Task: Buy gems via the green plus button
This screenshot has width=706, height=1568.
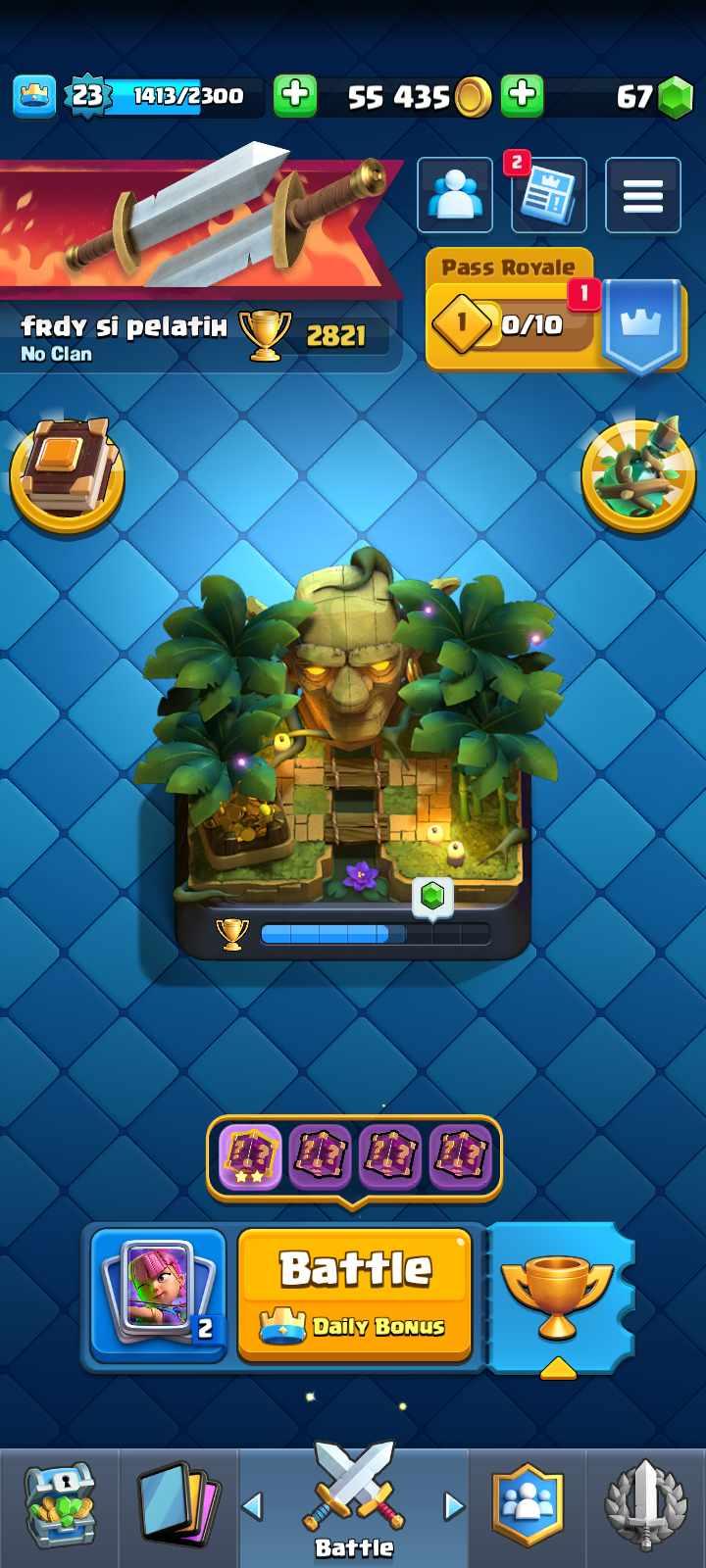Action: 523,96
